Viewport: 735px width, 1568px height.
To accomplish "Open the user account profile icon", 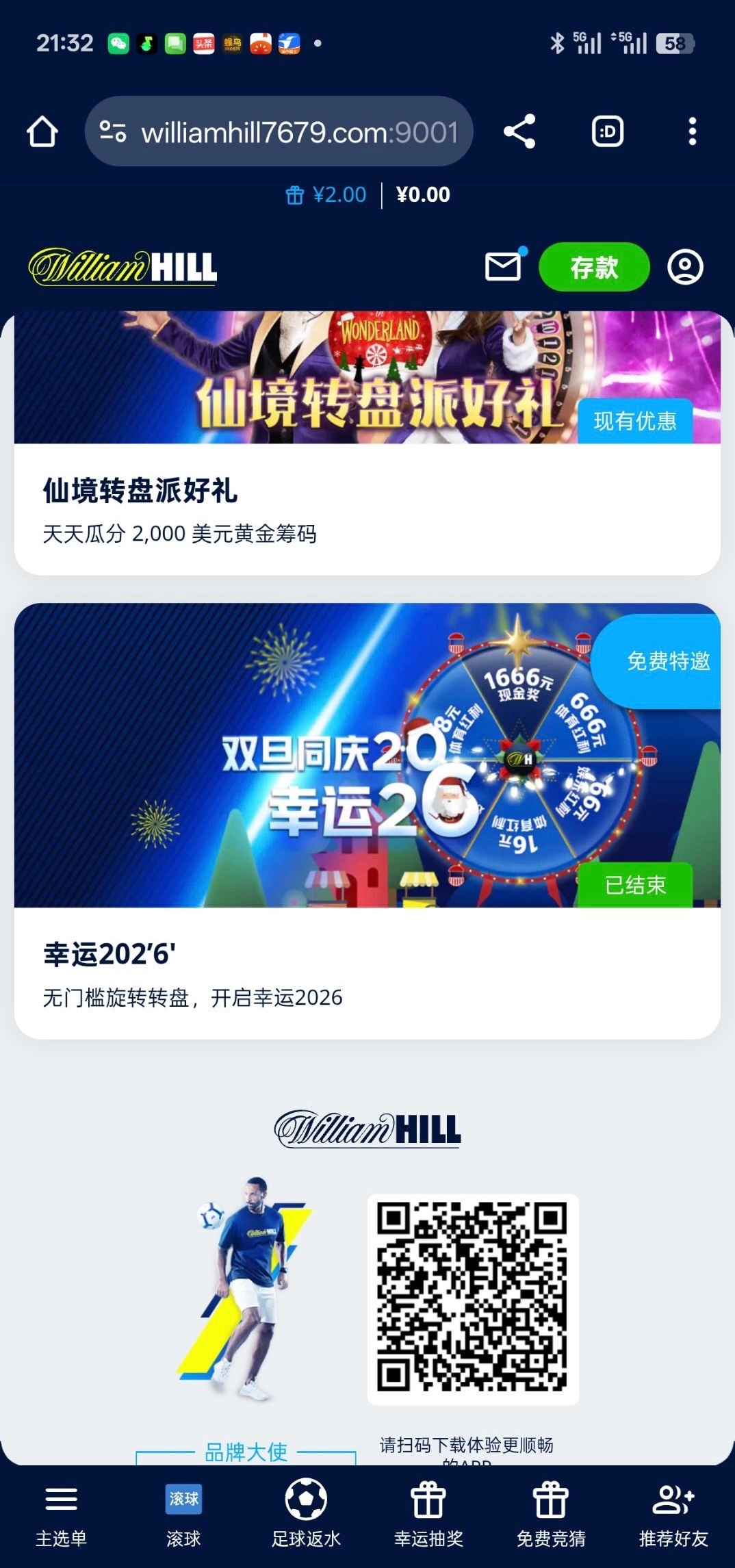I will [685, 267].
